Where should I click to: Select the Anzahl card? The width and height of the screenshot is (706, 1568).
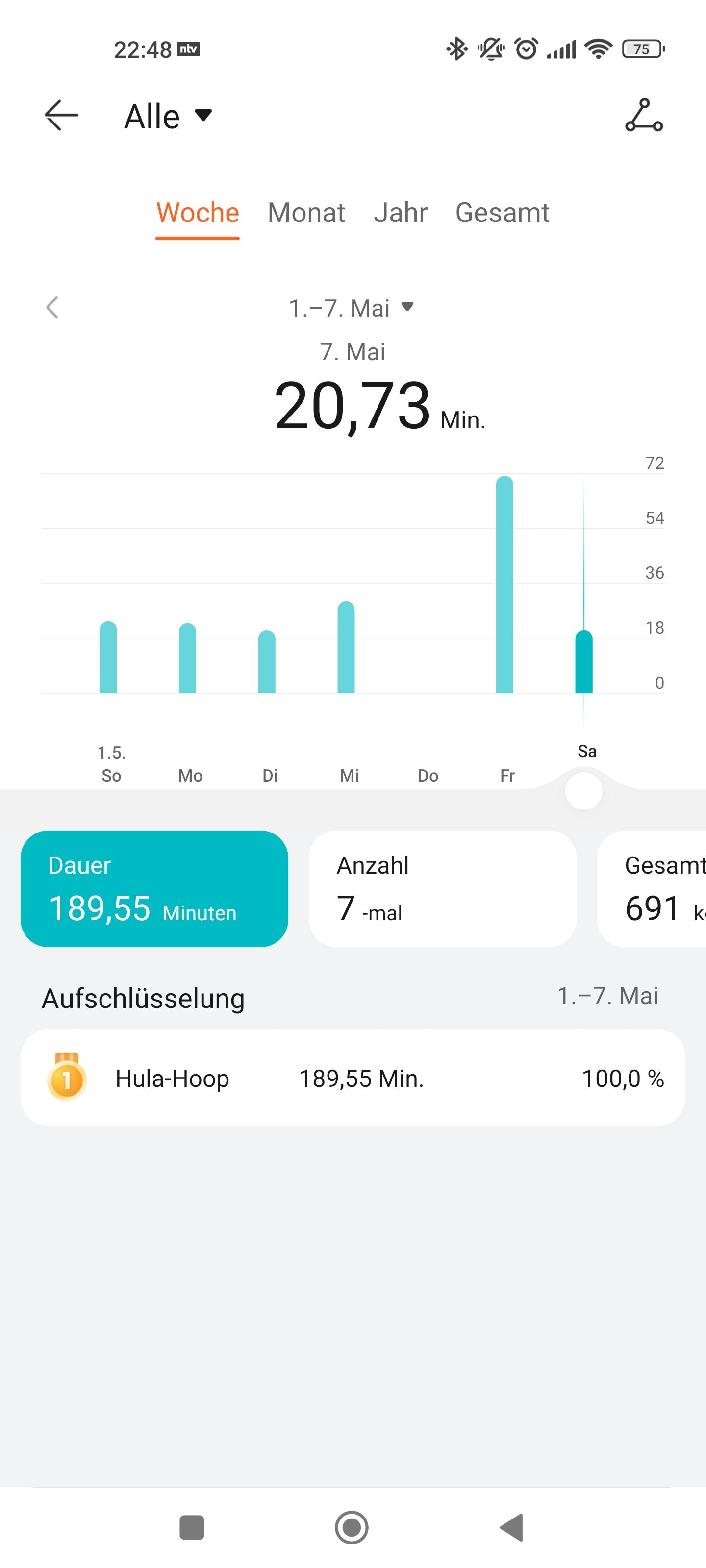[x=442, y=888]
